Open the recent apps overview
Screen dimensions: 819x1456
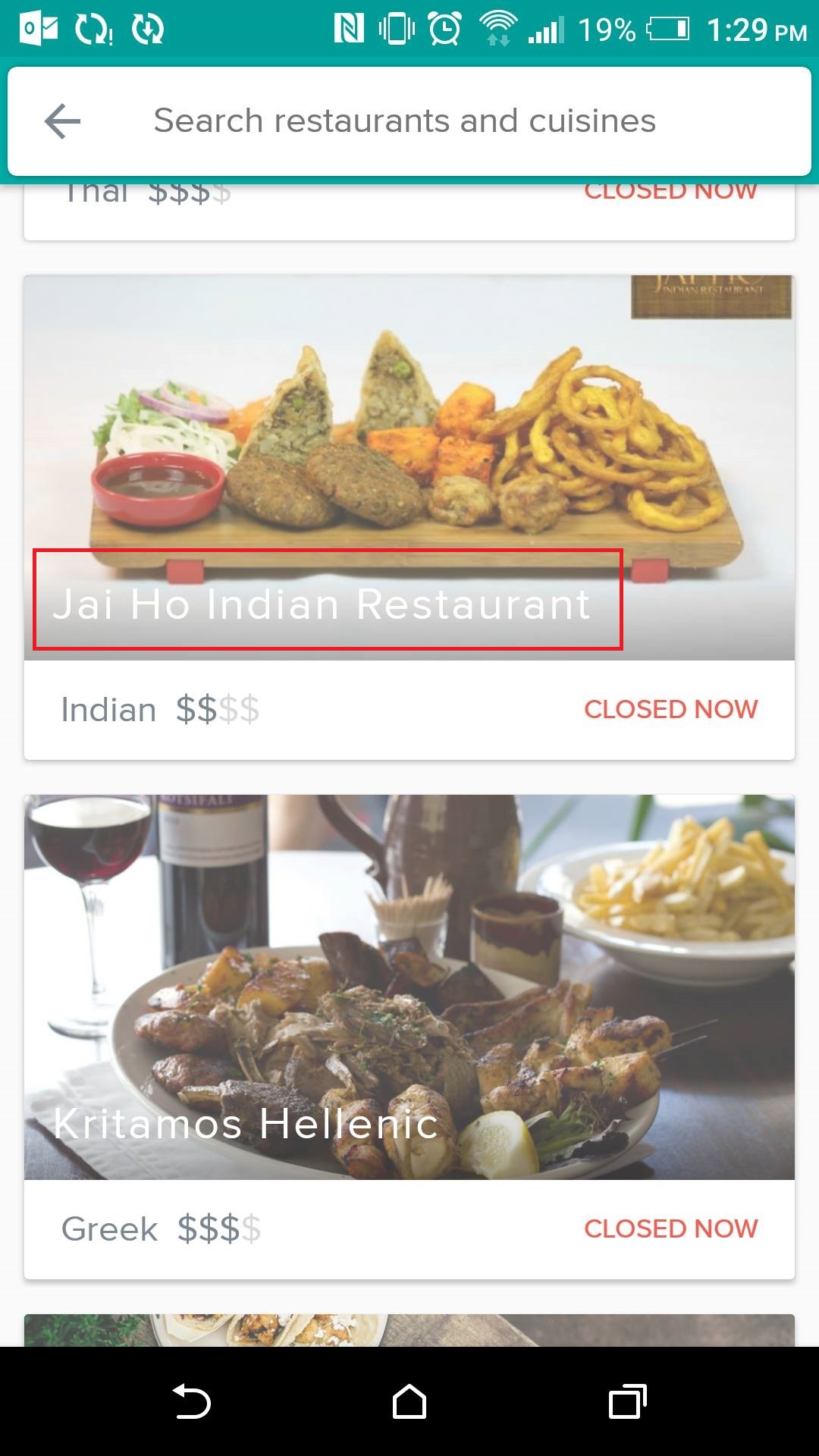628,1401
